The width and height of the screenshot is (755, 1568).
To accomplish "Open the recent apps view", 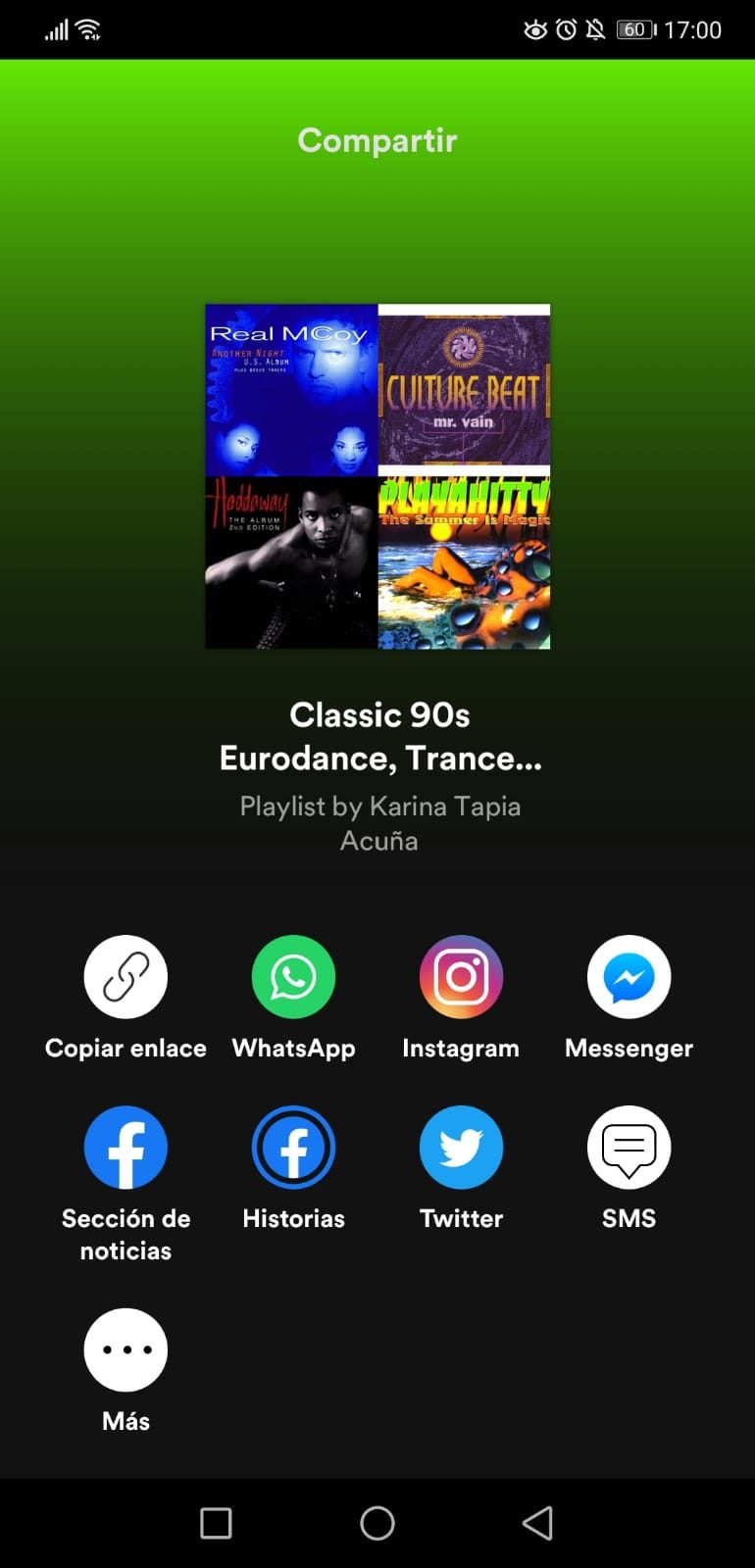I will pos(216,1523).
